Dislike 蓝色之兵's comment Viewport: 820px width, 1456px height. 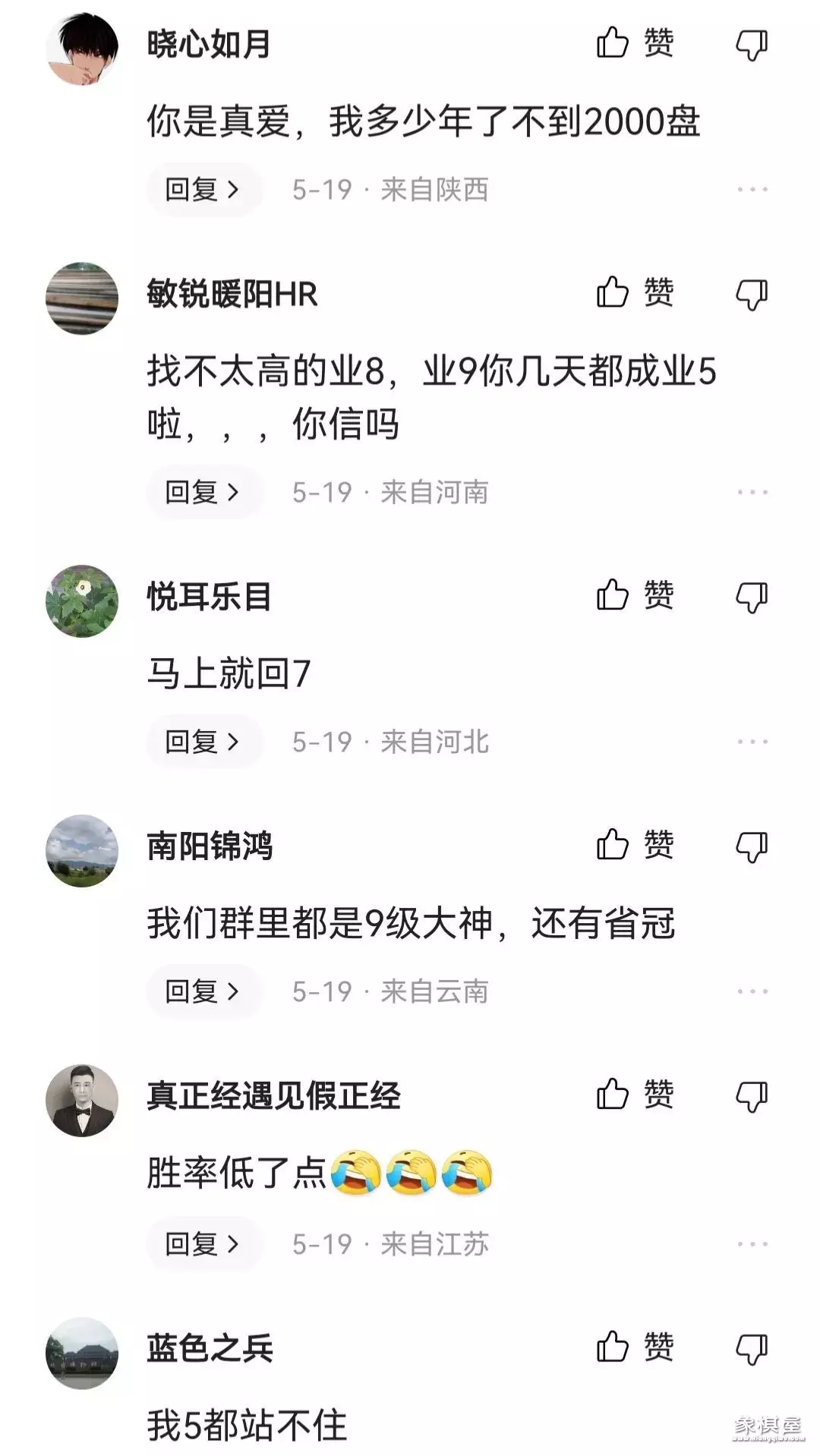tap(752, 1349)
